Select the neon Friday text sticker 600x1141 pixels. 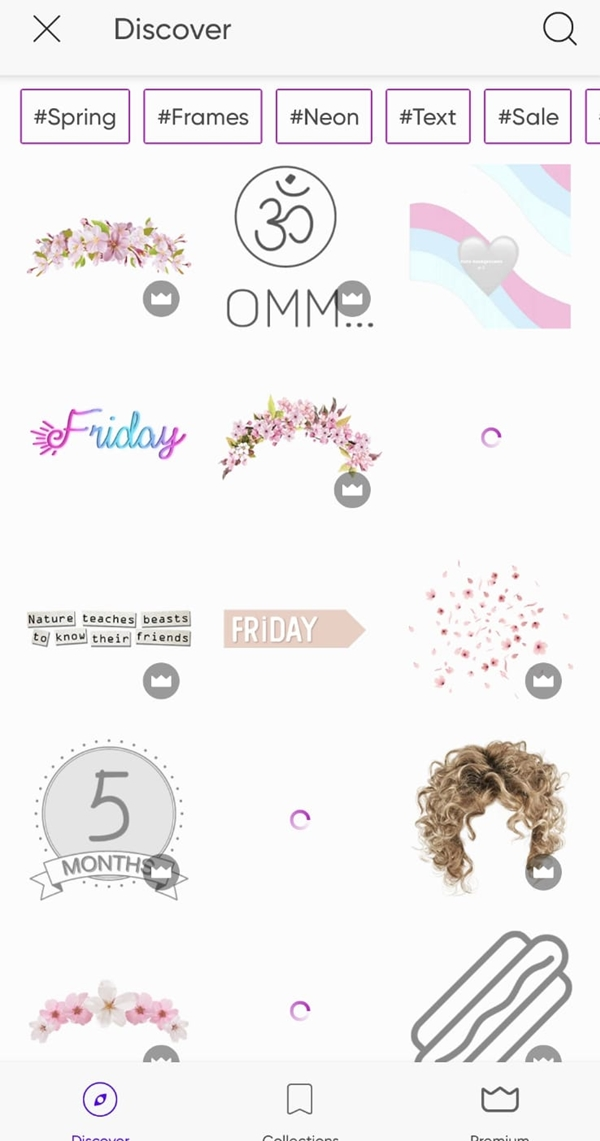pyautogui.click(x=109, y=436)
